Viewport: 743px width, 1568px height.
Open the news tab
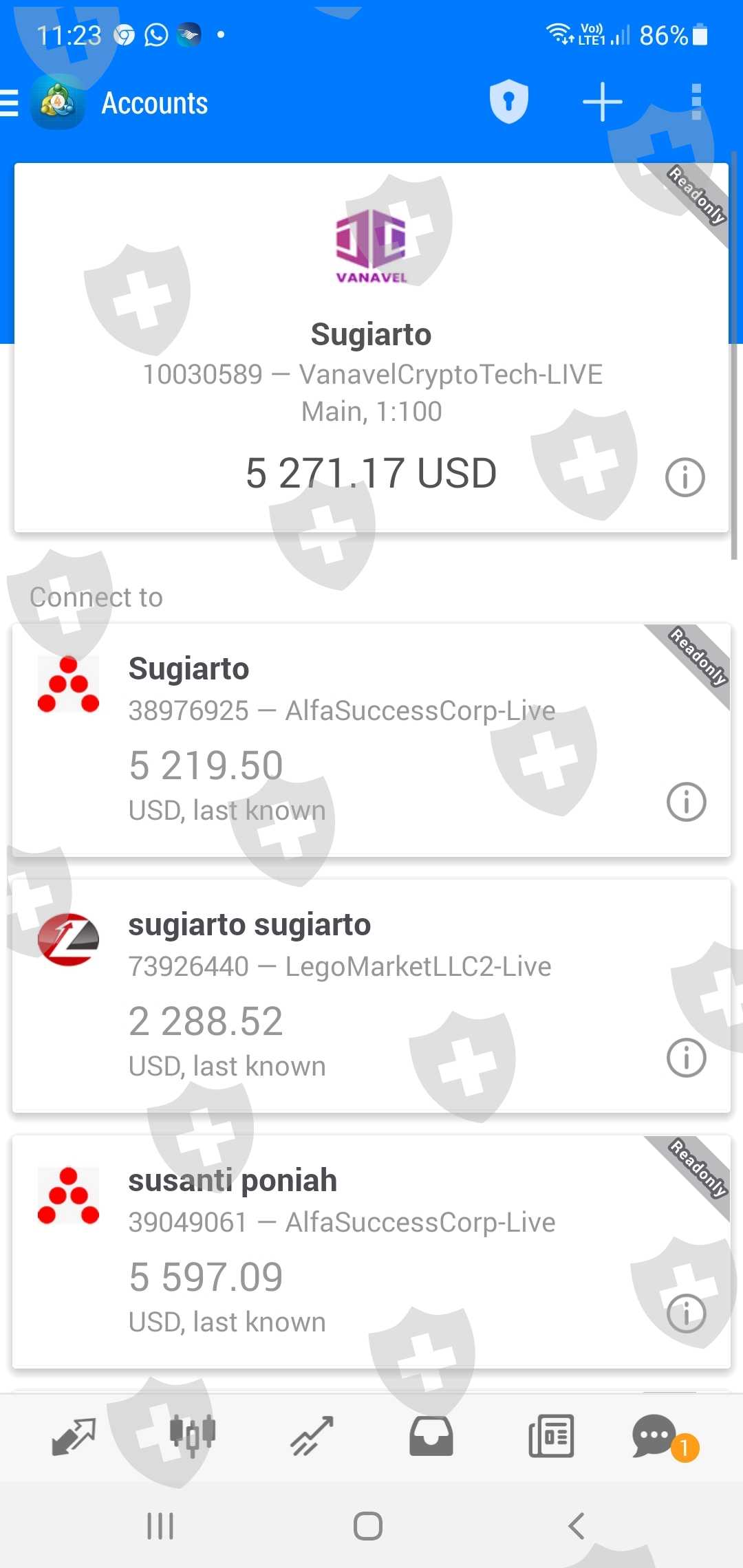551,1436
